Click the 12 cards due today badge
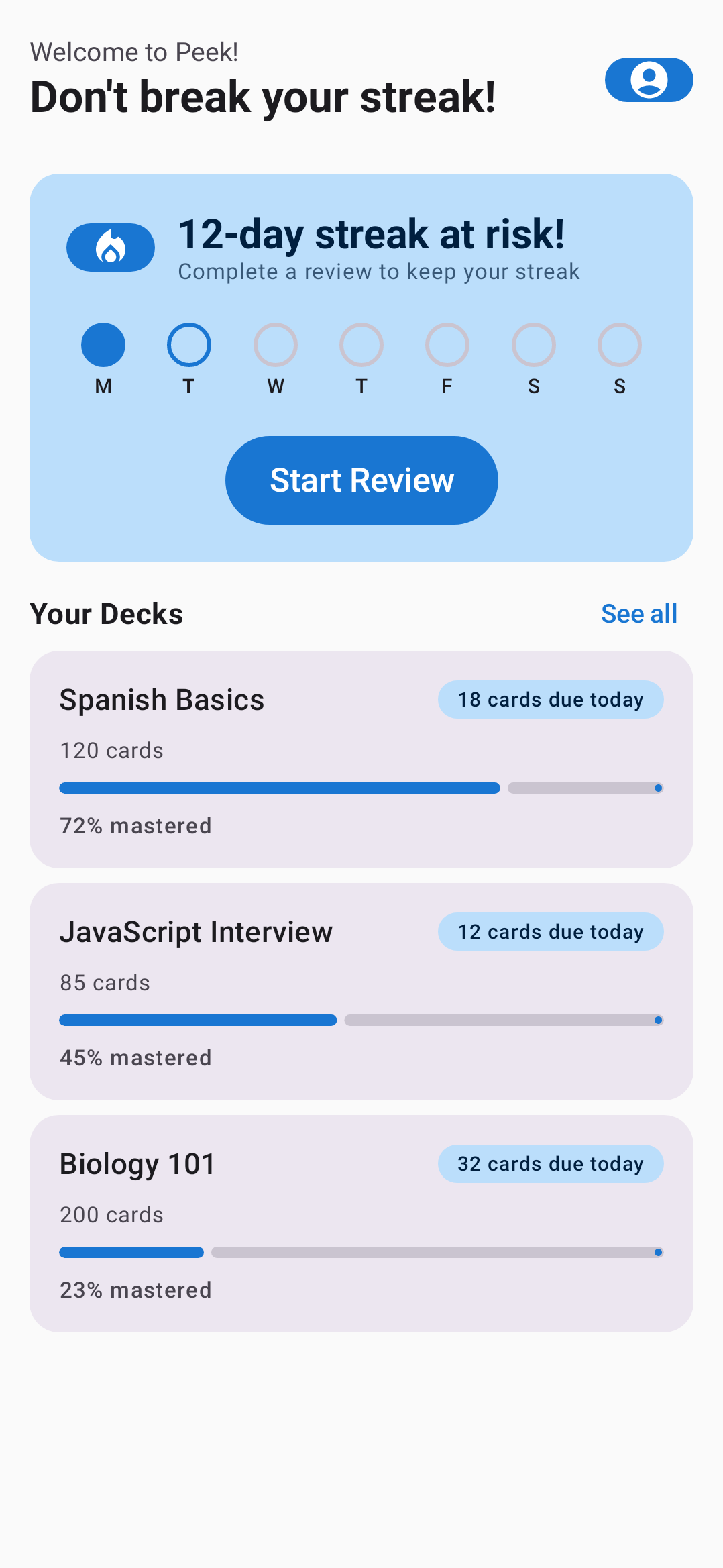Image resolution: width=723 pixels, height=1568 pixels. tap(550, 931)
